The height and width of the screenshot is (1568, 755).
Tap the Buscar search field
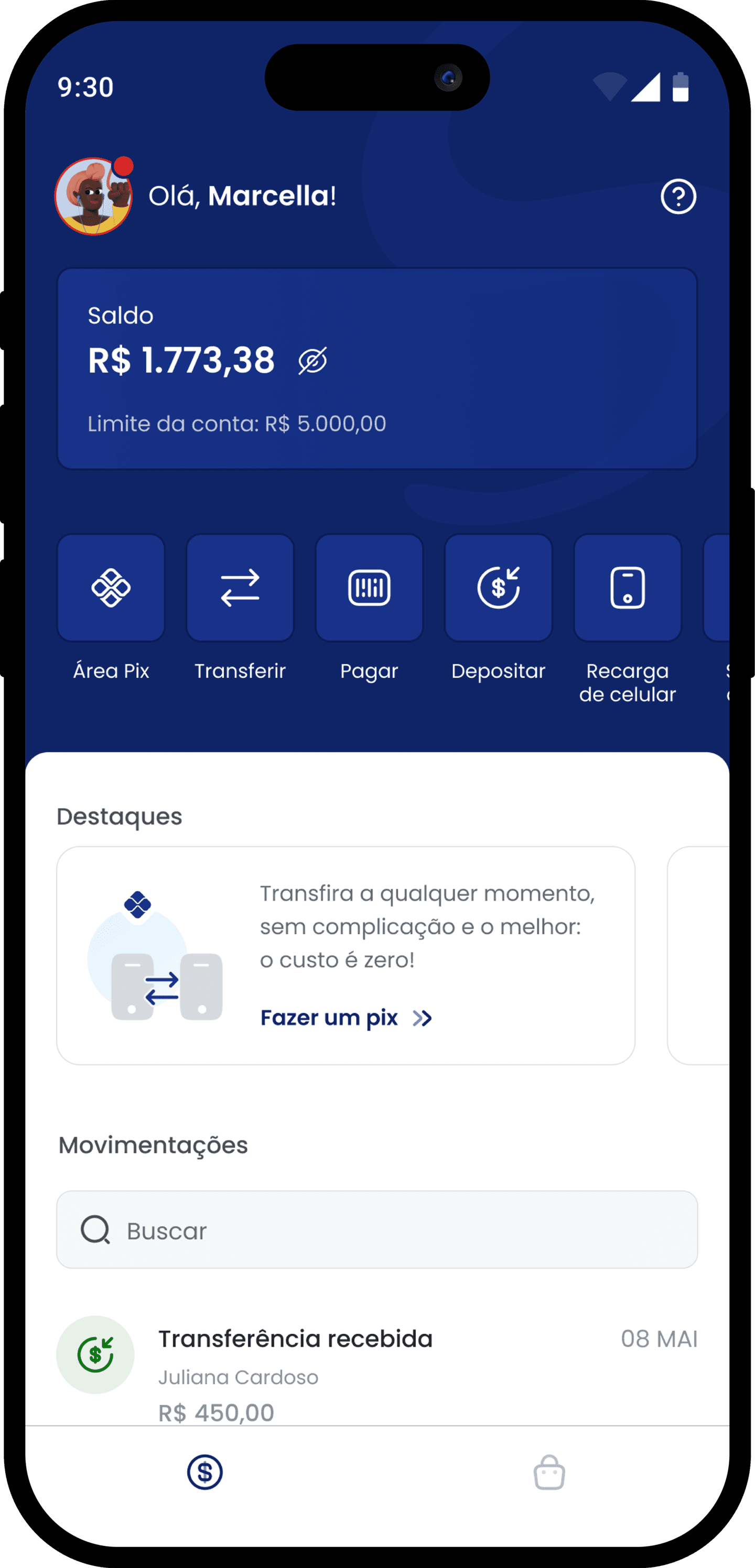click(x=377, y=1230)
